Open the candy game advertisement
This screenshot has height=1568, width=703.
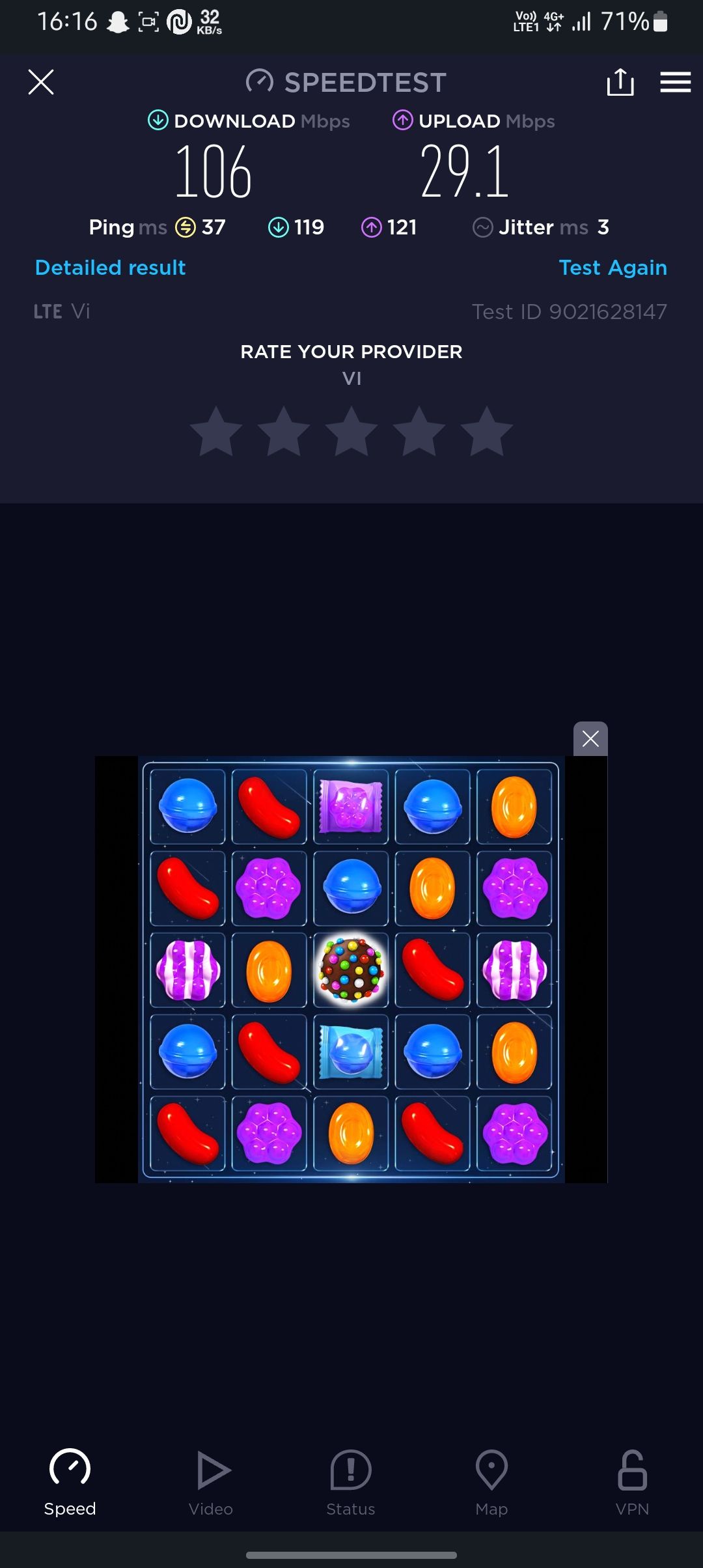coord(351,969)
